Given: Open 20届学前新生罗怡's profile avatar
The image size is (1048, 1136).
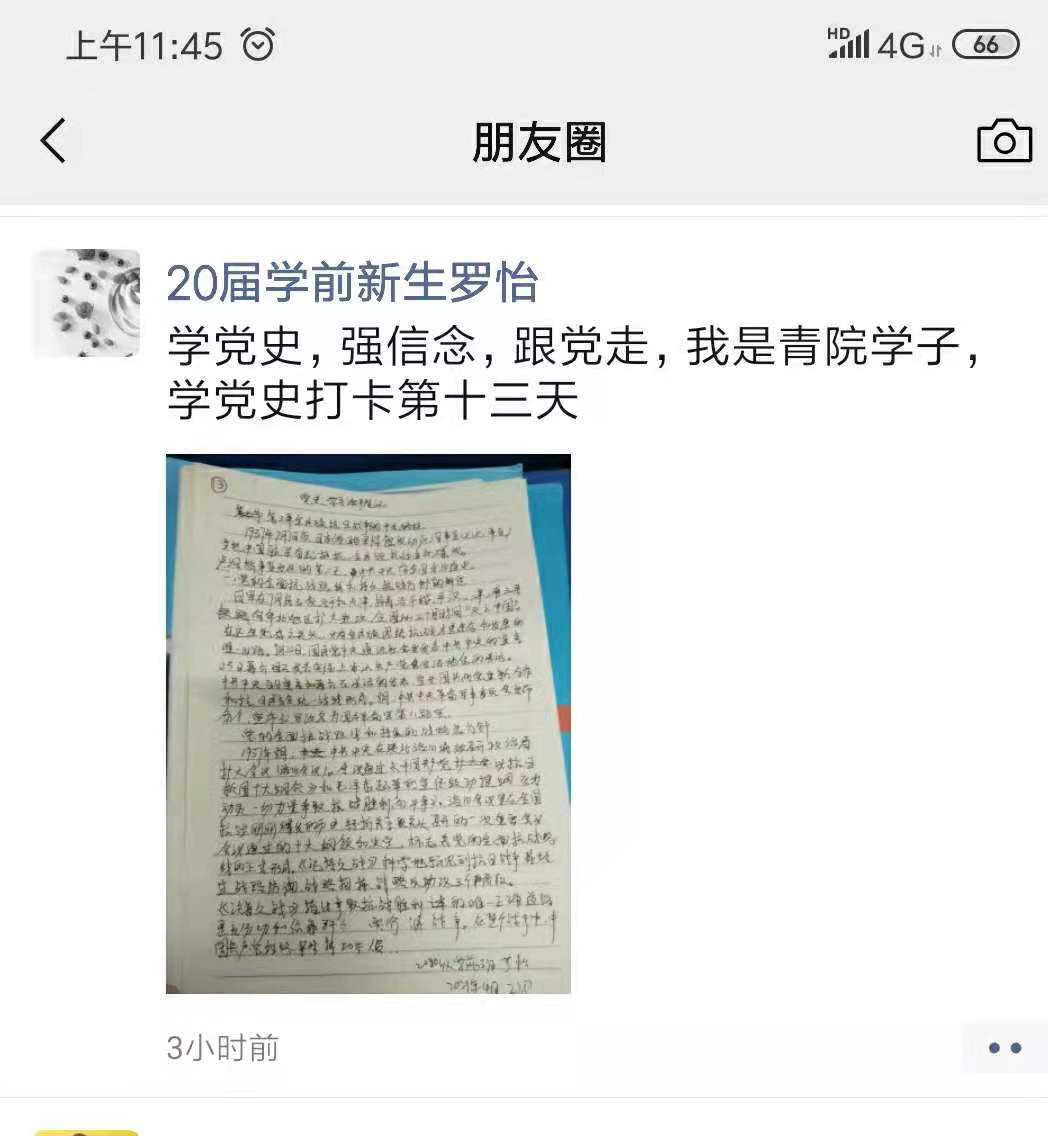Looking at the screenshot, I should click(86, 303).
